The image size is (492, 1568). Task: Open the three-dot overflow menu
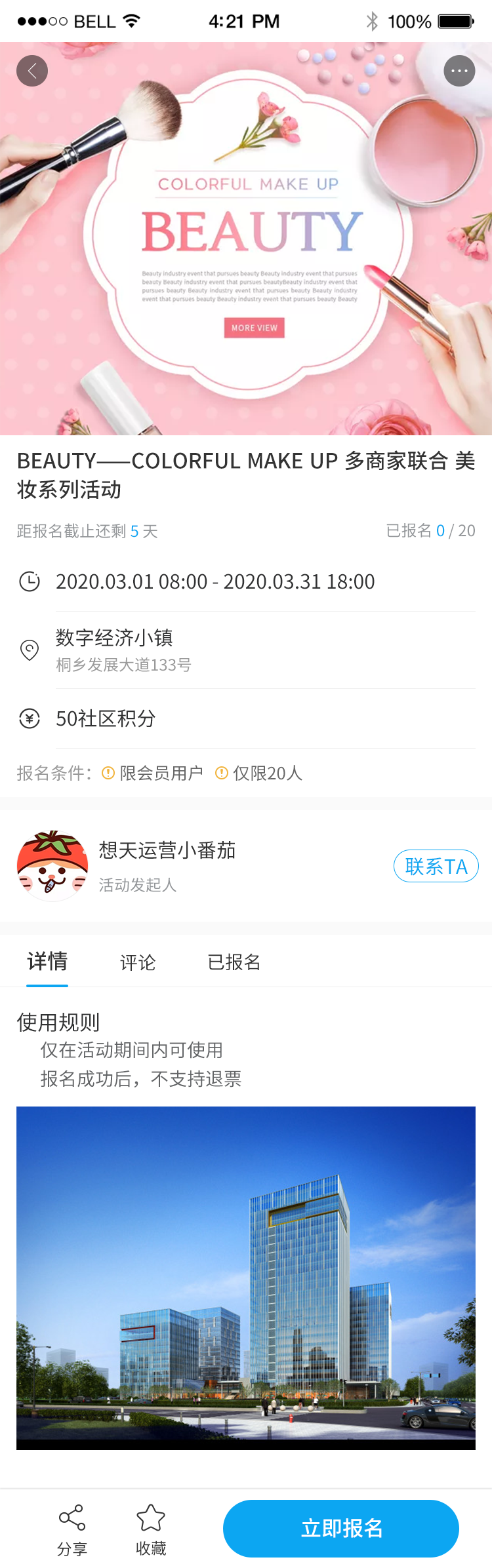pyautogui.click(x=459, y=71)
